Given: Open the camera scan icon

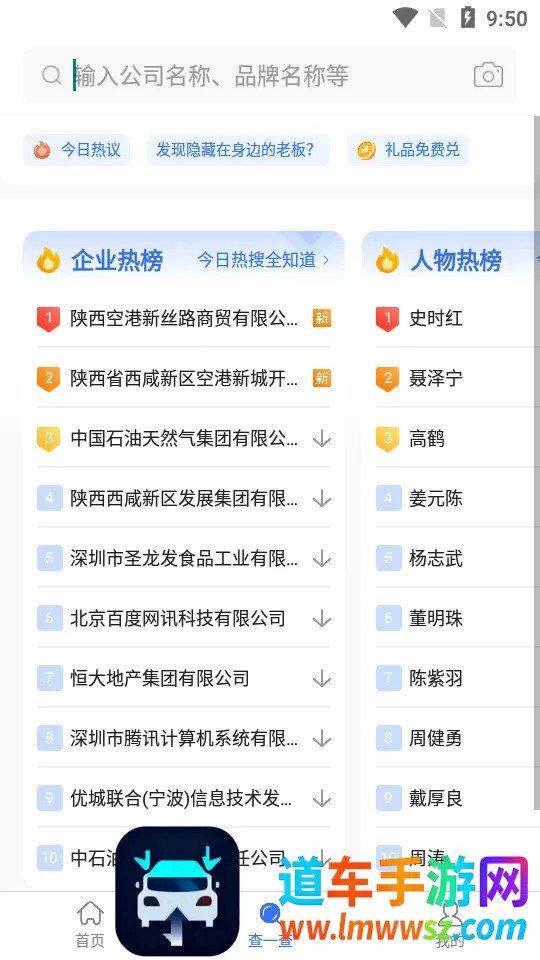Looking at the screenshot, I should [488, 76].
